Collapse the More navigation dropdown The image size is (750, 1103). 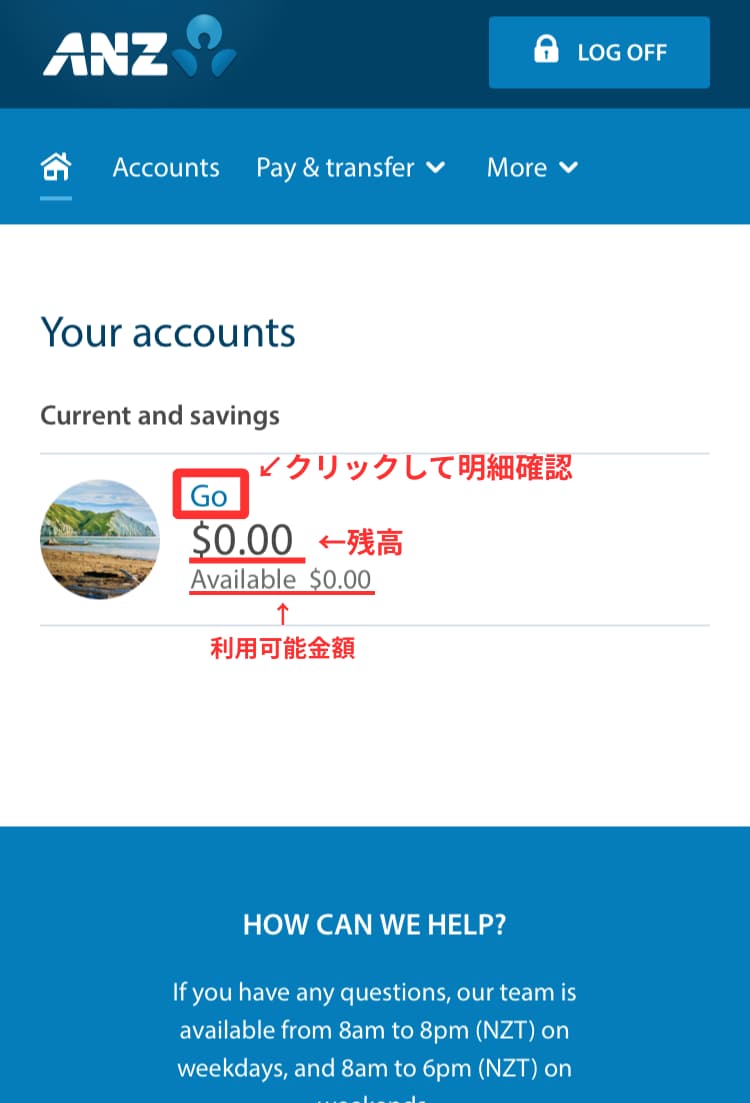569,168
